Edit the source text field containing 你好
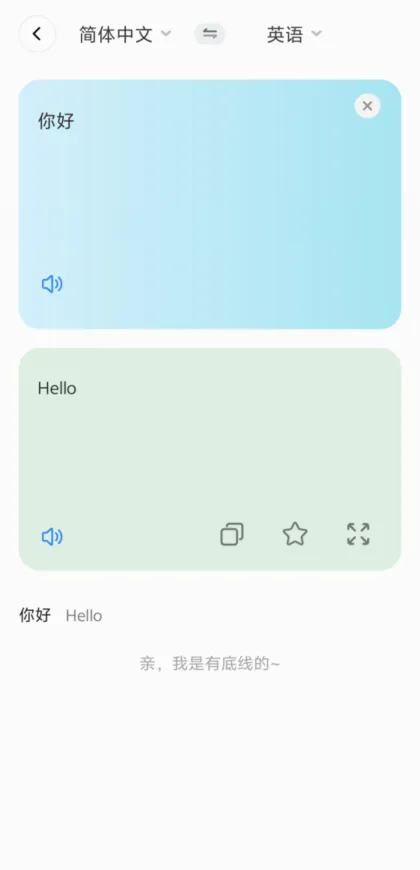This screenshot has width=420, height=870. pyautogui.click(x=210, y=189)
